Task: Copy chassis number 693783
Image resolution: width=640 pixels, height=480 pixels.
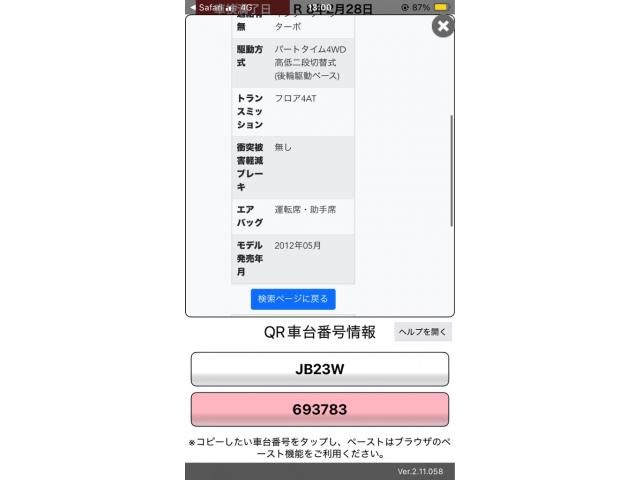Action: (x=319, y=409)
